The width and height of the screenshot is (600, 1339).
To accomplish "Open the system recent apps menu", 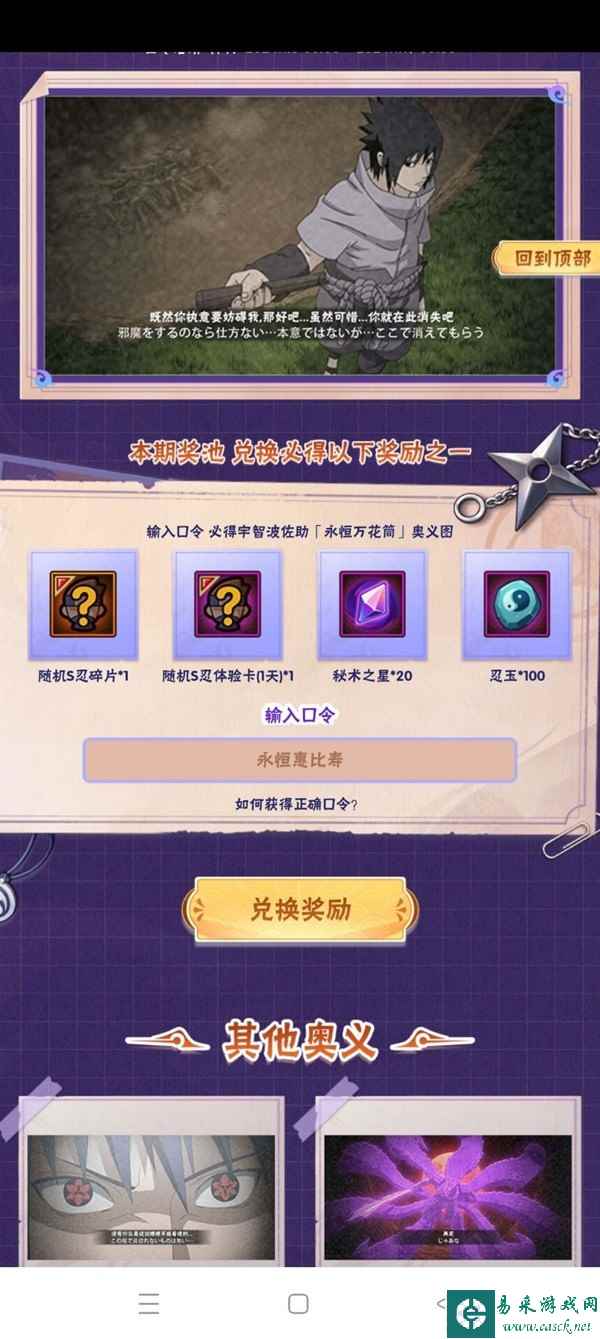I will click(149, 1303).
